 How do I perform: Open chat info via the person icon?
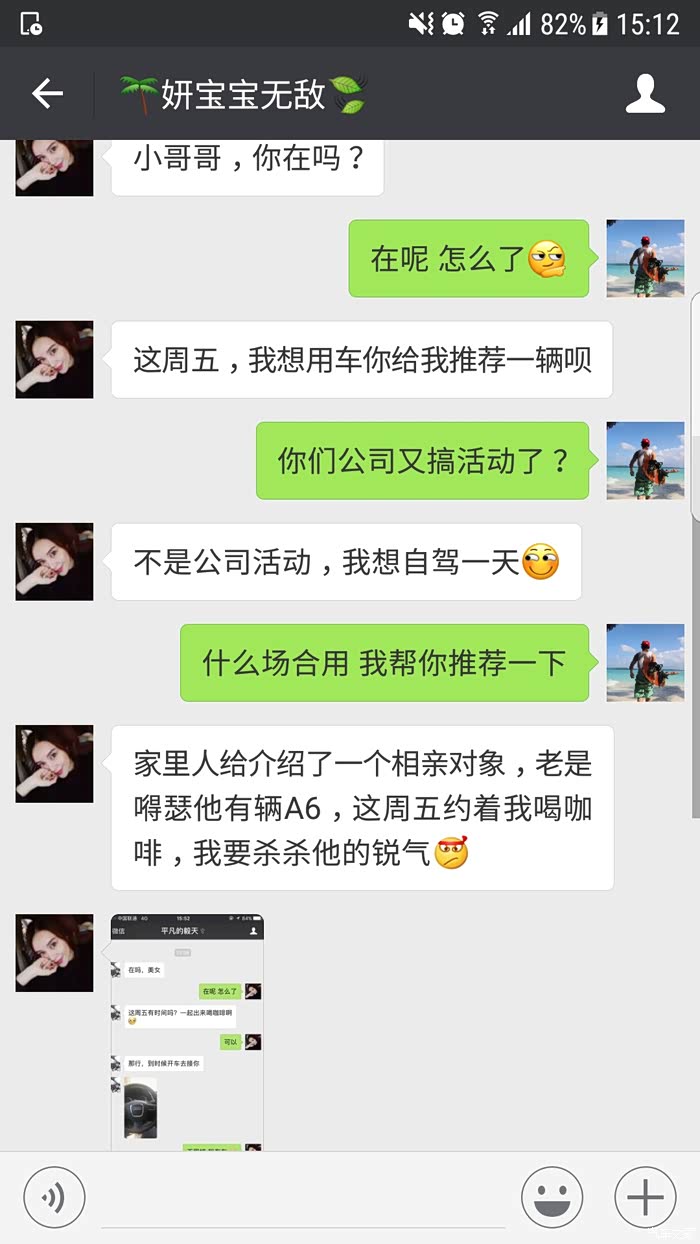(x=645, y=94)
